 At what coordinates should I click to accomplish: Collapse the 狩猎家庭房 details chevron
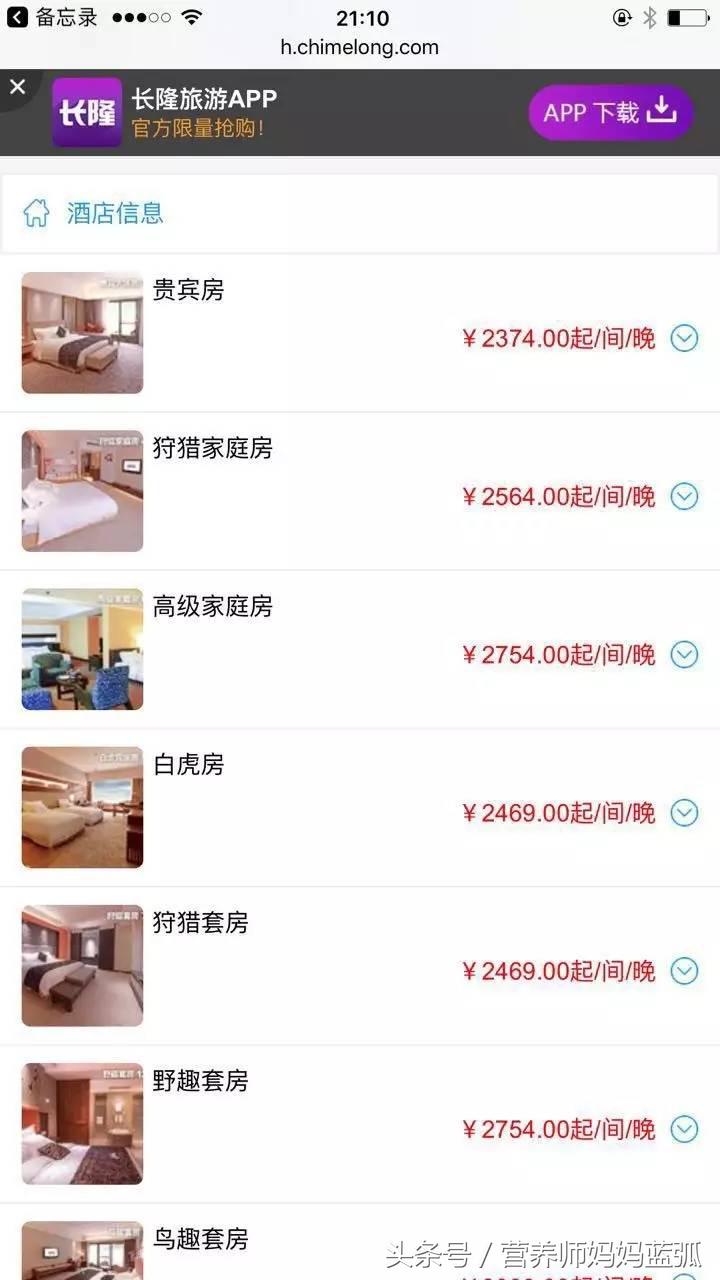click(684, 496)
